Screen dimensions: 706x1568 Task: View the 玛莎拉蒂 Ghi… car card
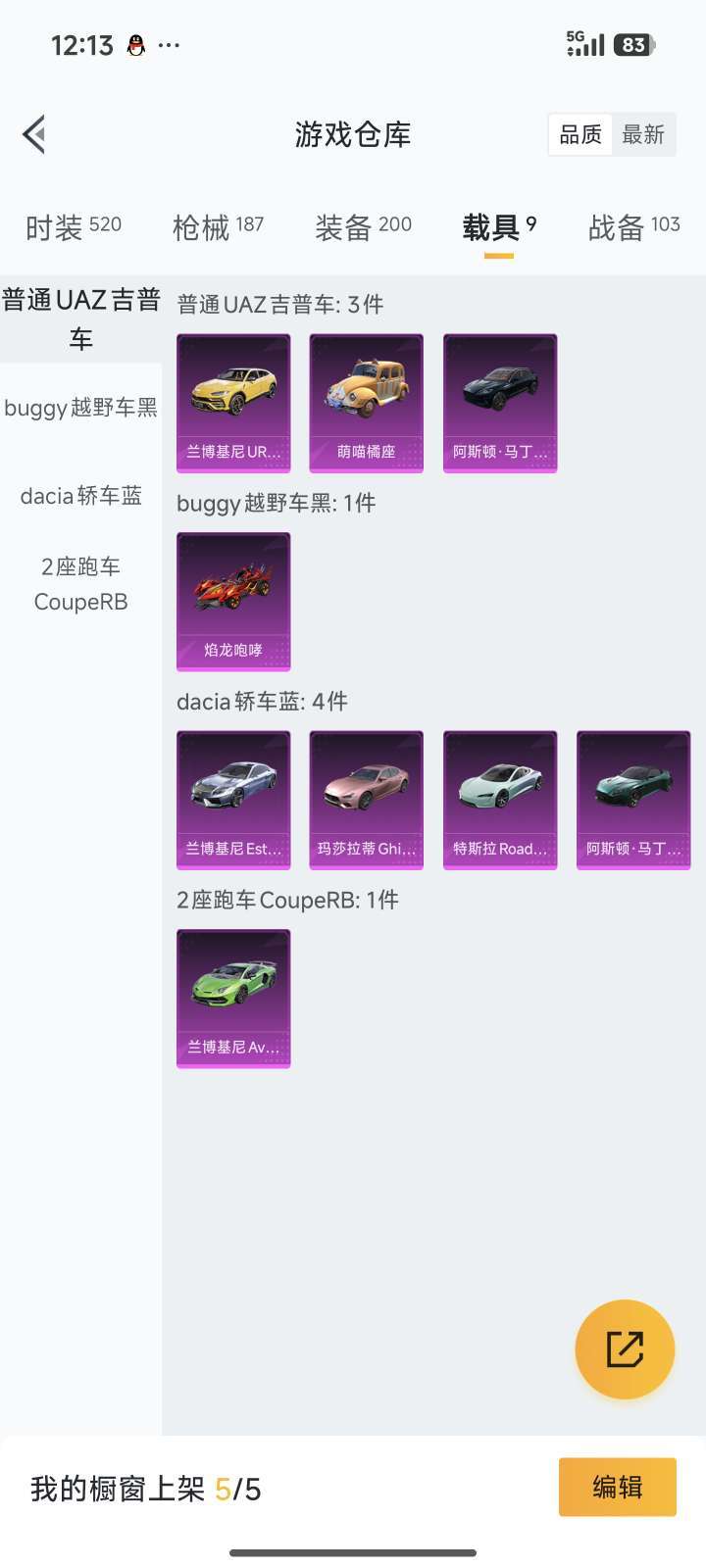367,800
